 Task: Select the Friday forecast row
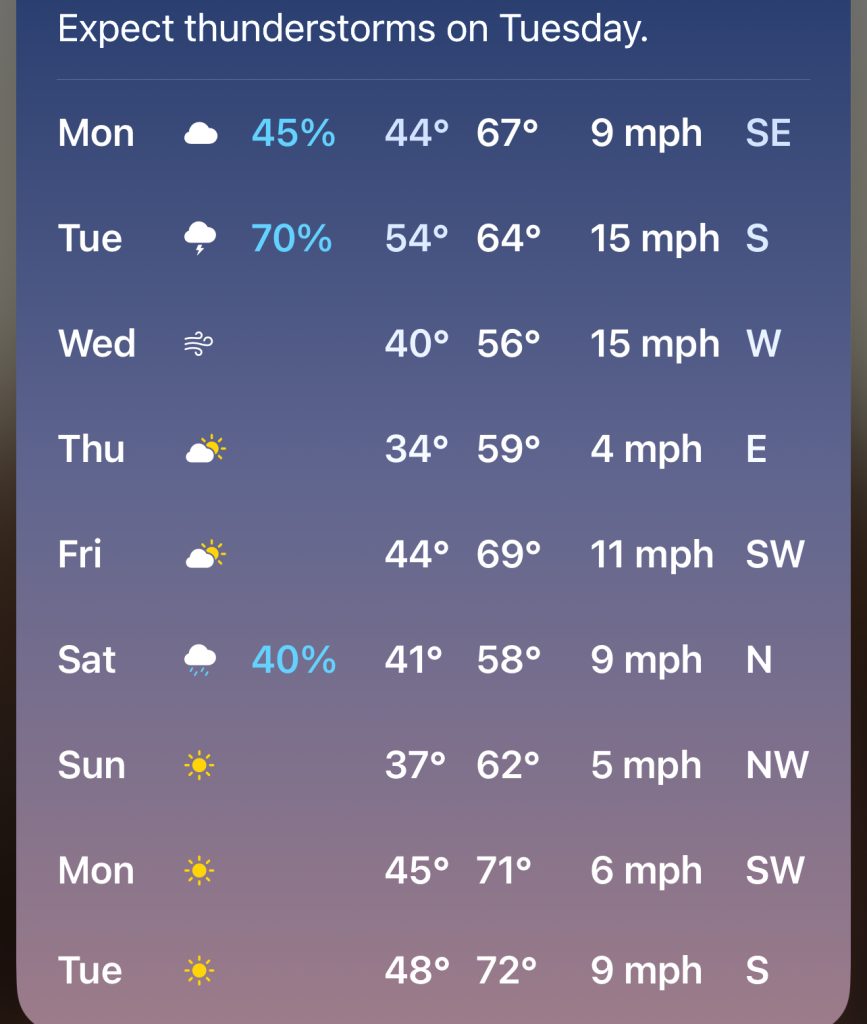[433, 554]
